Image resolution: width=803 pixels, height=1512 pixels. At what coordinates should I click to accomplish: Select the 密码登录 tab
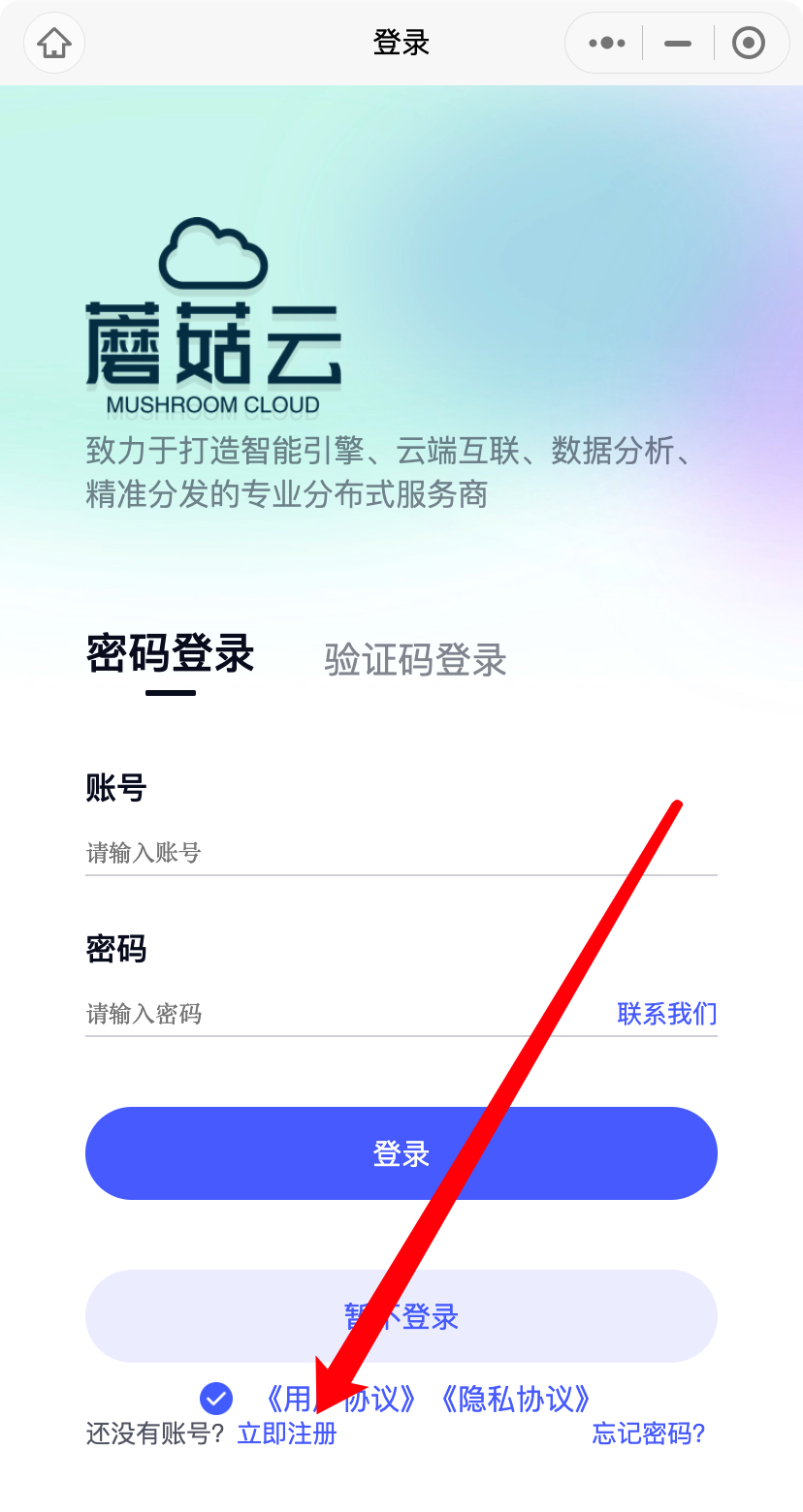point(168,655)
